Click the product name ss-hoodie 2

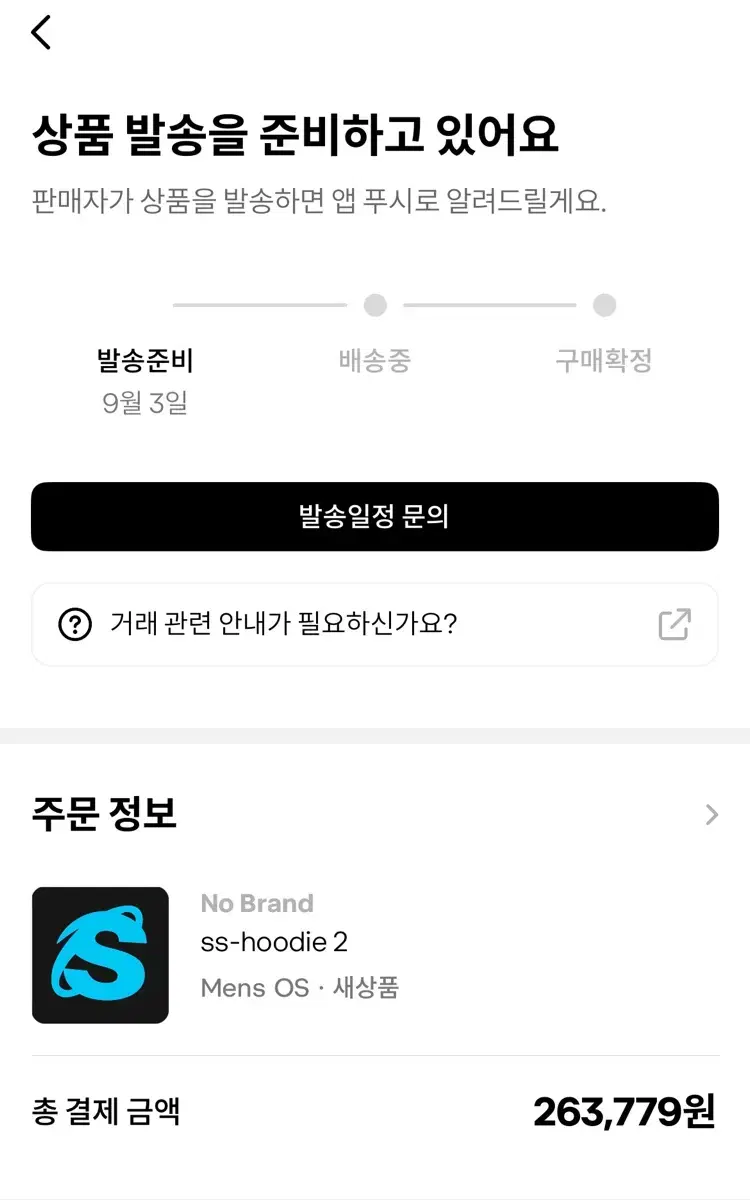tap(275, 940)
